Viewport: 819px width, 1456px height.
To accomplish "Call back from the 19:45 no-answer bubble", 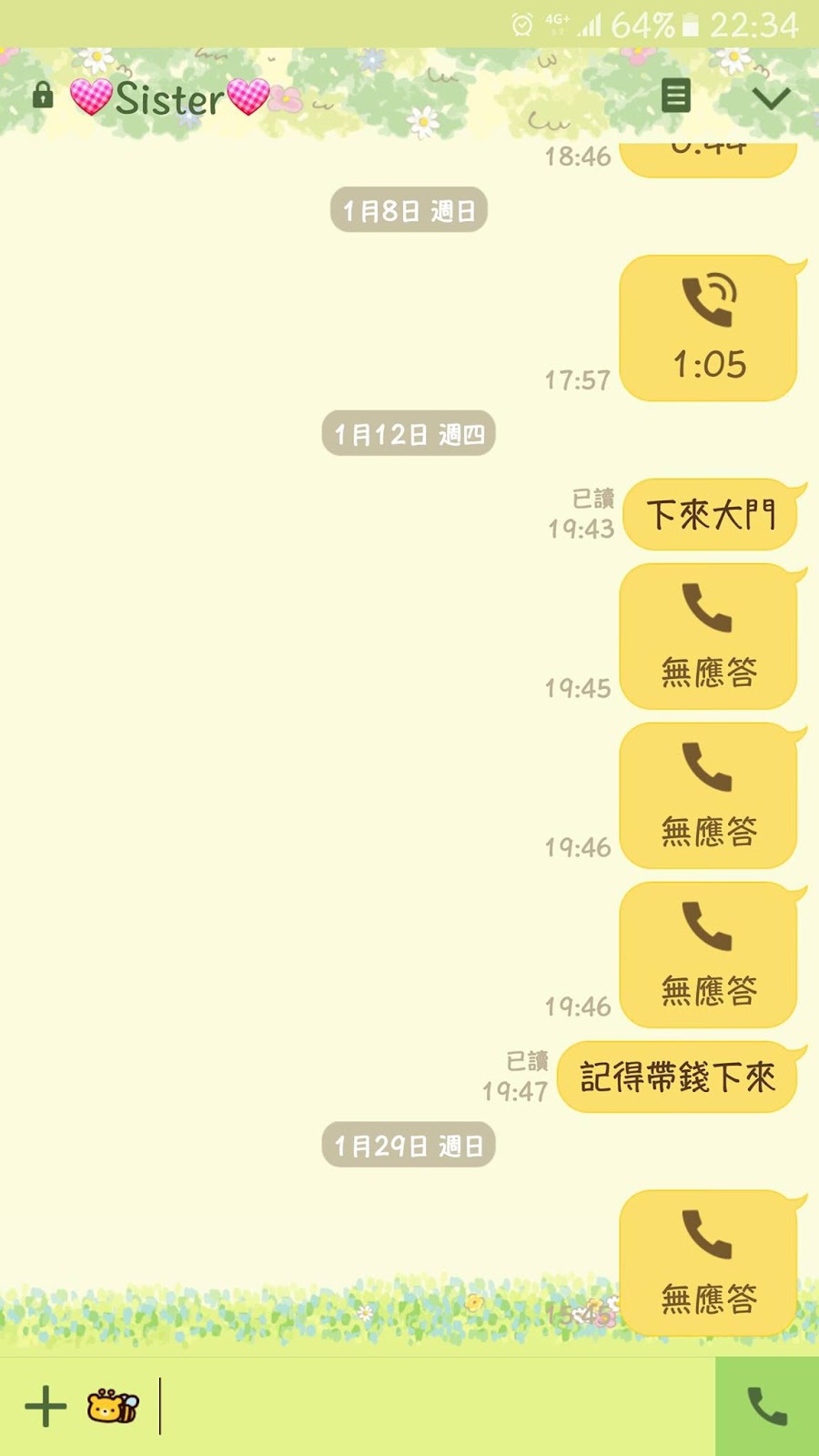I will point(708,636).
